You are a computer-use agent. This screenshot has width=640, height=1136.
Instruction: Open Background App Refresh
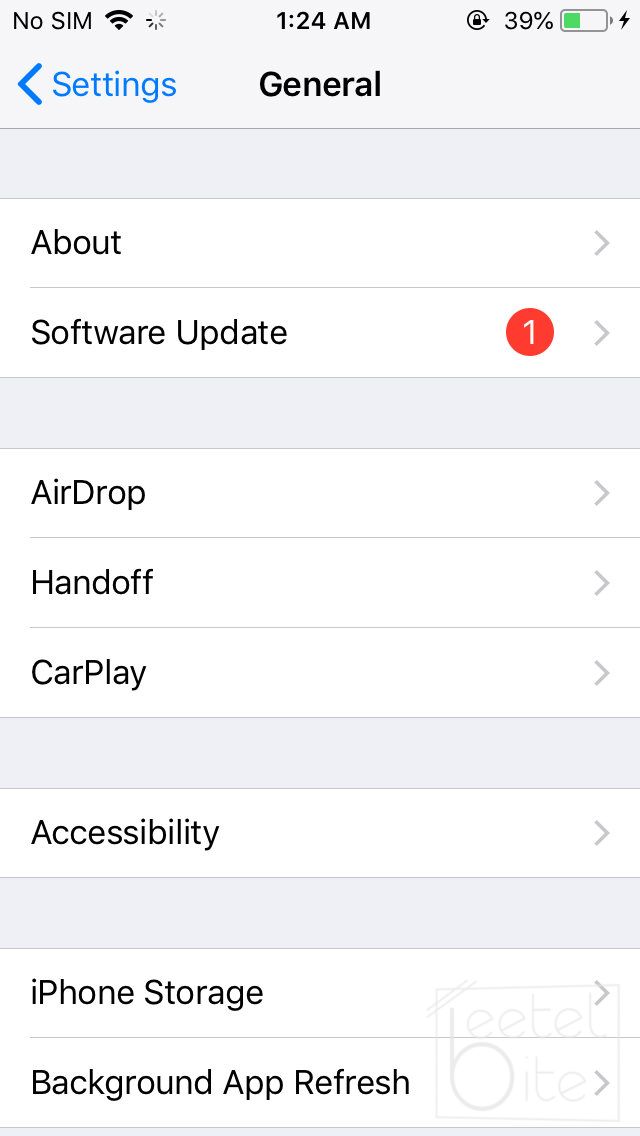coord(320,1083)
